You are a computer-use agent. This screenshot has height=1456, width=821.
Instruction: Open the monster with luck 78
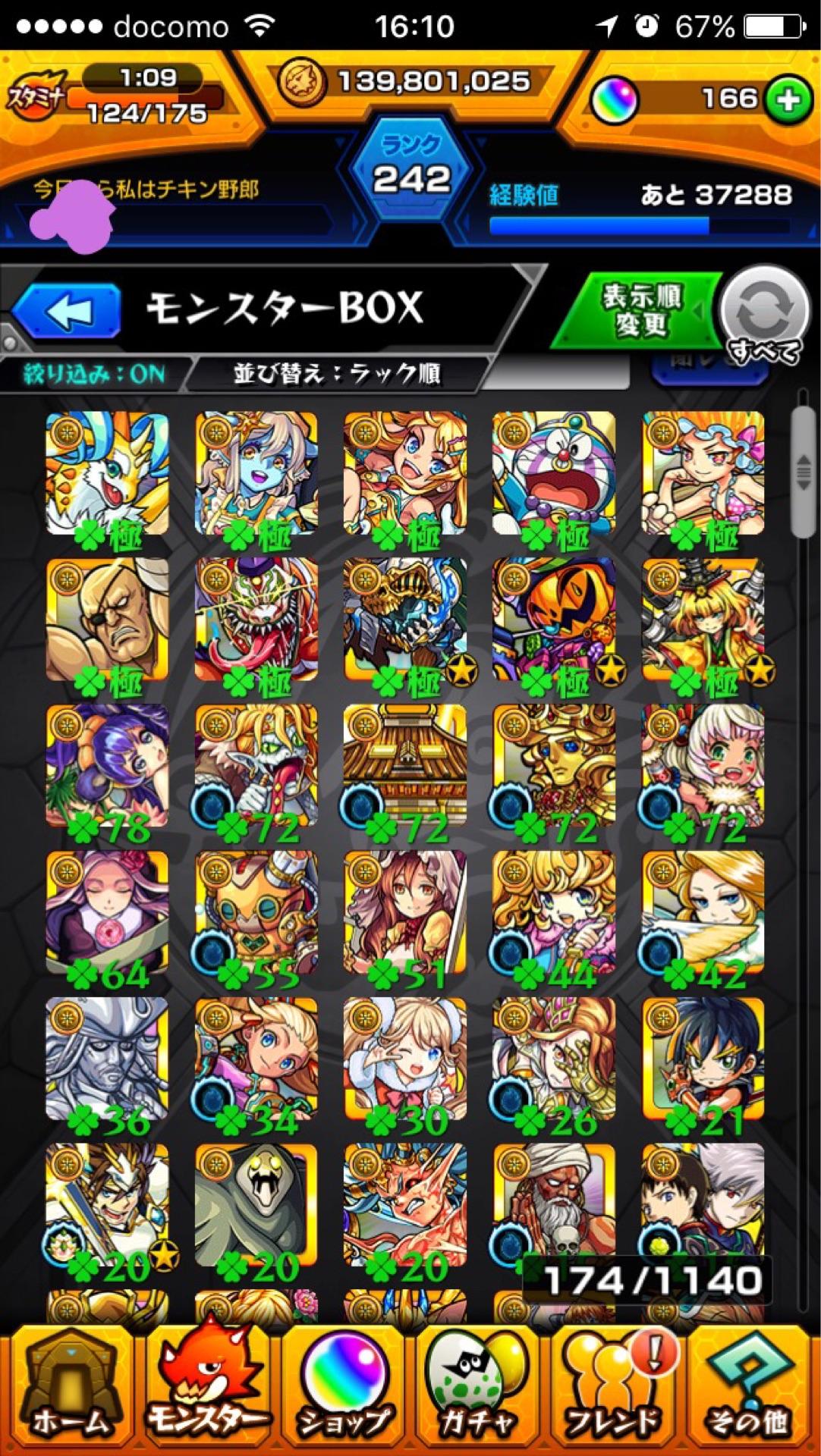click(107, 766)
